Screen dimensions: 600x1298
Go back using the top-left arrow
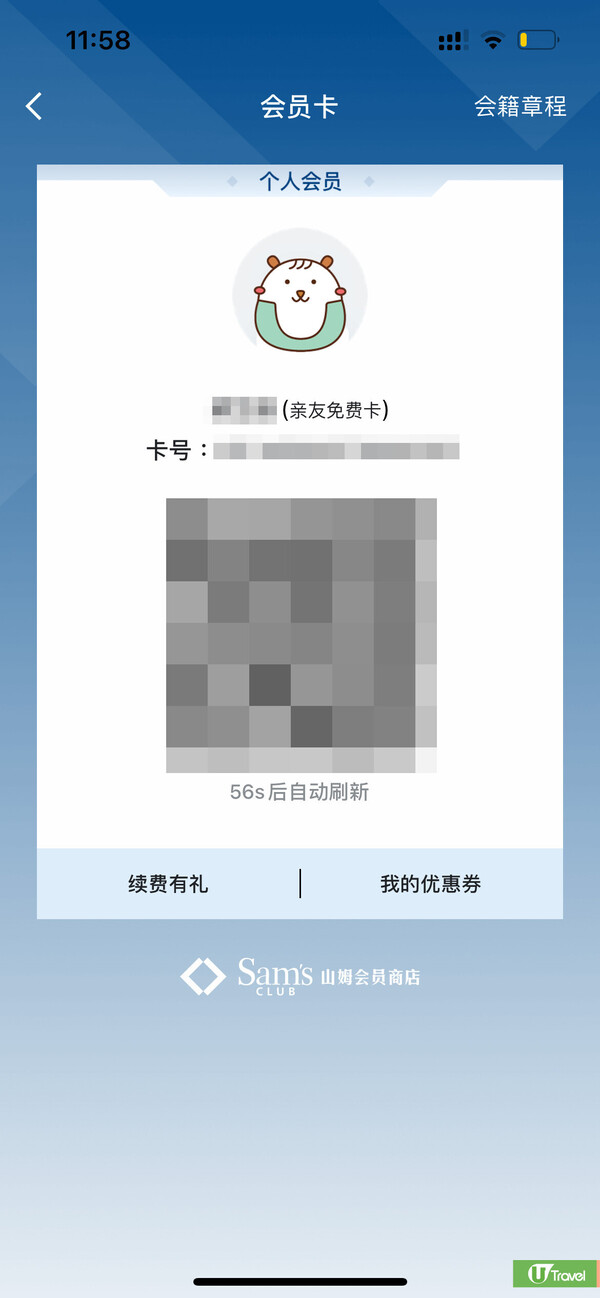(35, 106)
